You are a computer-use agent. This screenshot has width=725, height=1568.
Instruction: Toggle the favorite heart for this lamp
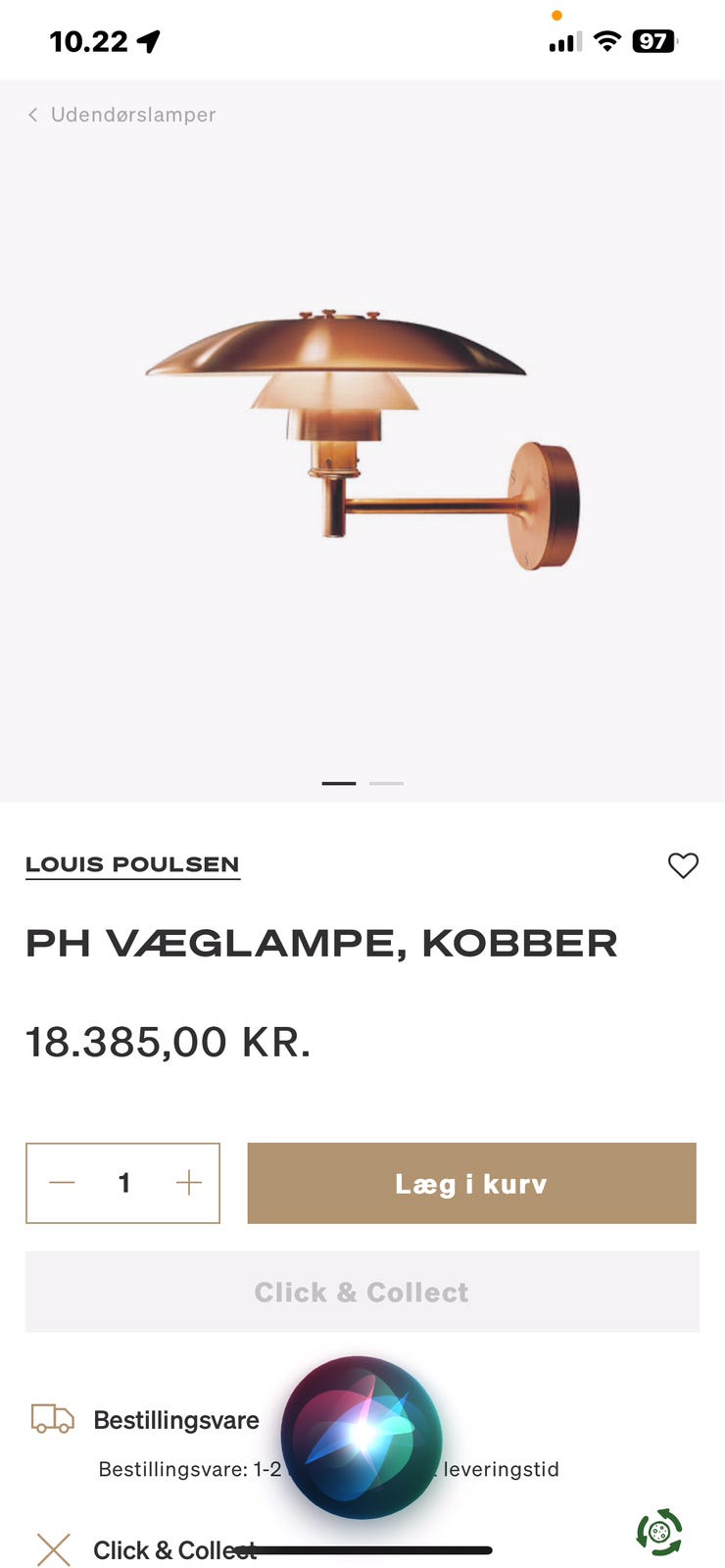683,865
